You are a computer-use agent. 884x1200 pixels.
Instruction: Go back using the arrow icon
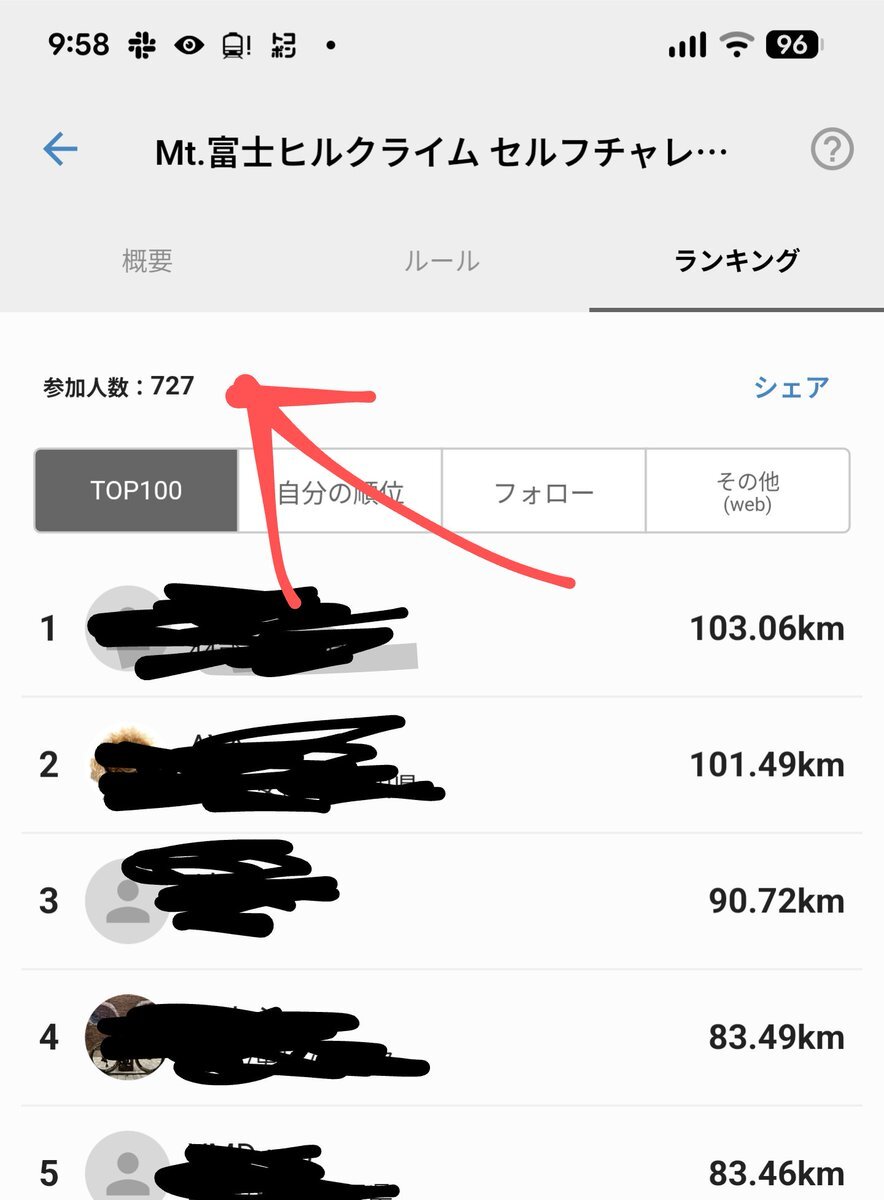point(61,151)
